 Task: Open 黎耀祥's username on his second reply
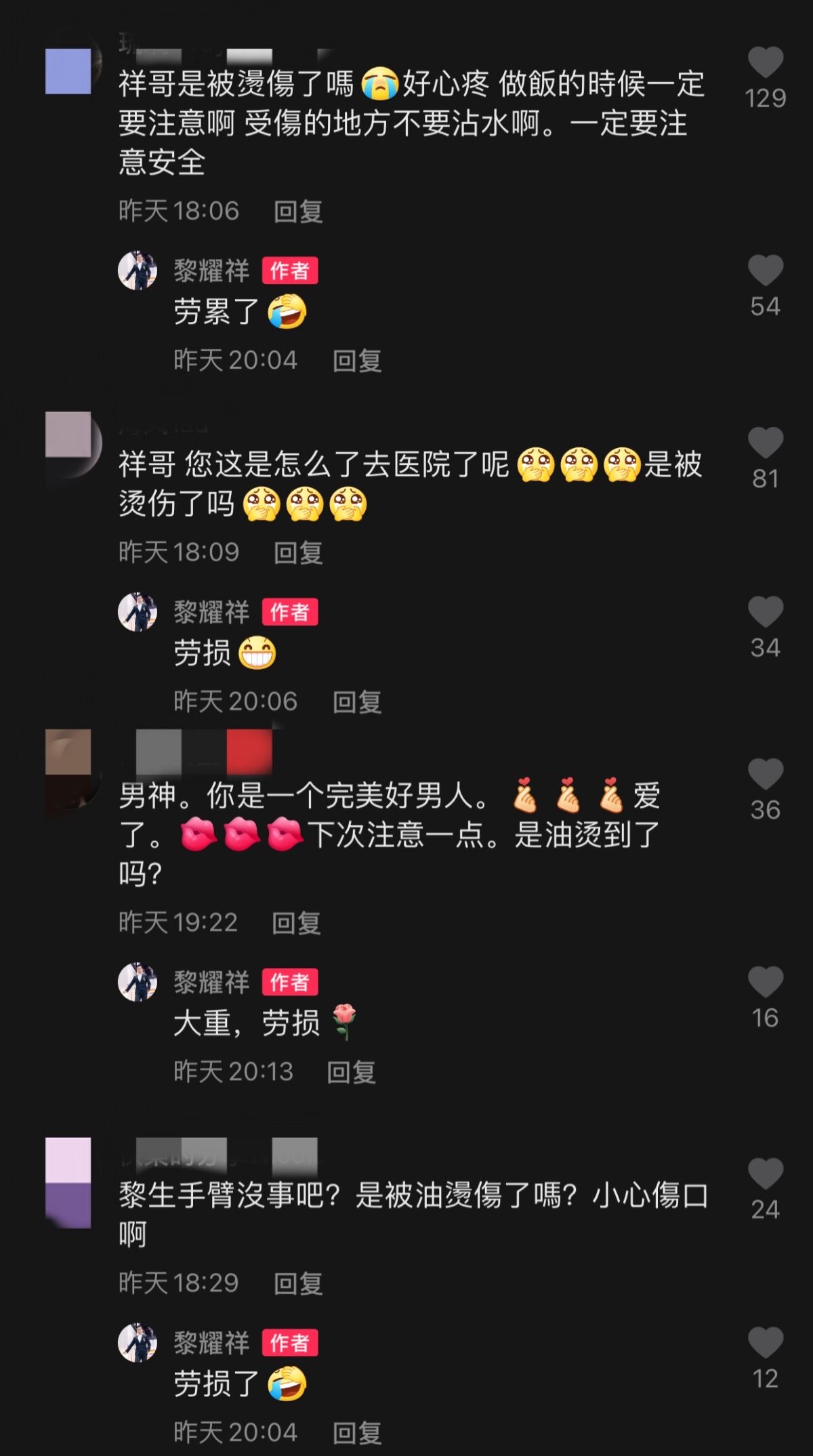pos(210,609)
